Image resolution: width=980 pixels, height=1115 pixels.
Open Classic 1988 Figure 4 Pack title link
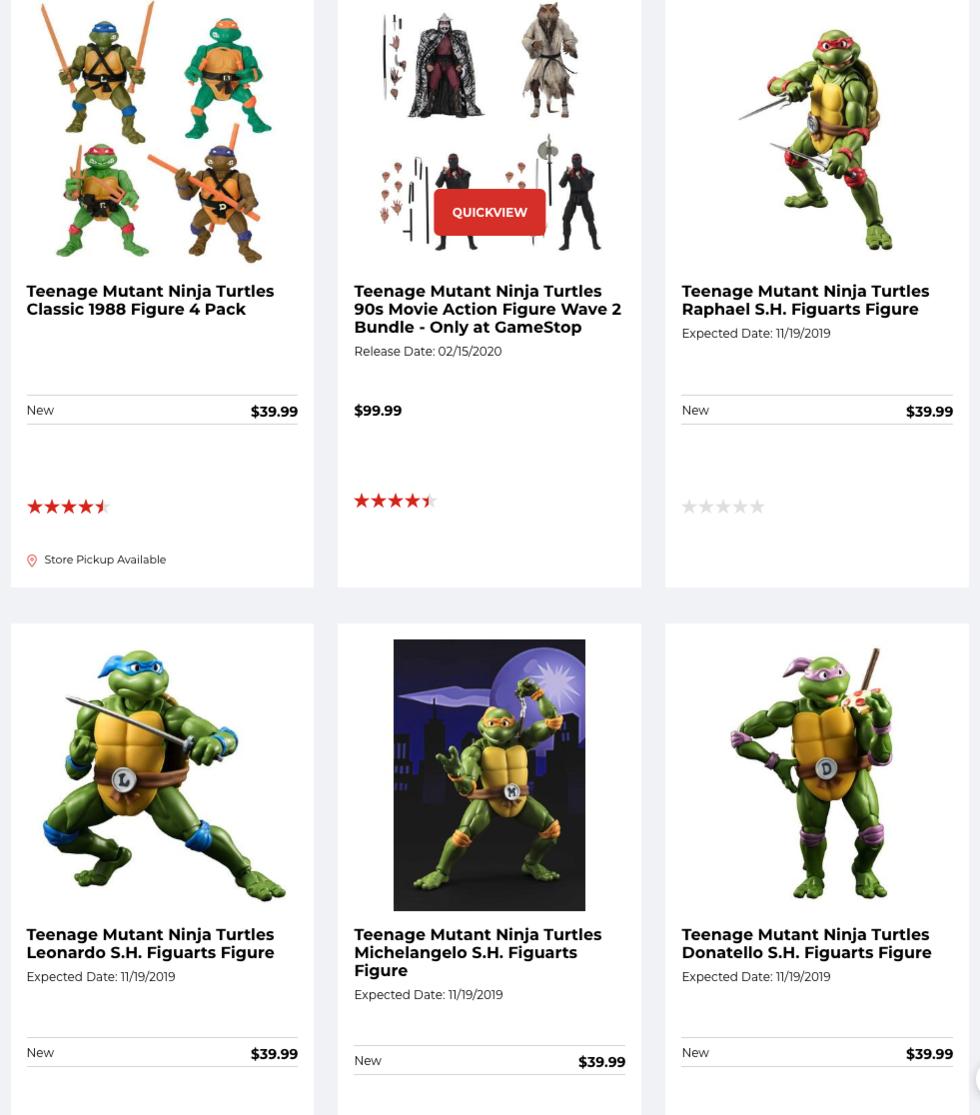coord(150,300)
